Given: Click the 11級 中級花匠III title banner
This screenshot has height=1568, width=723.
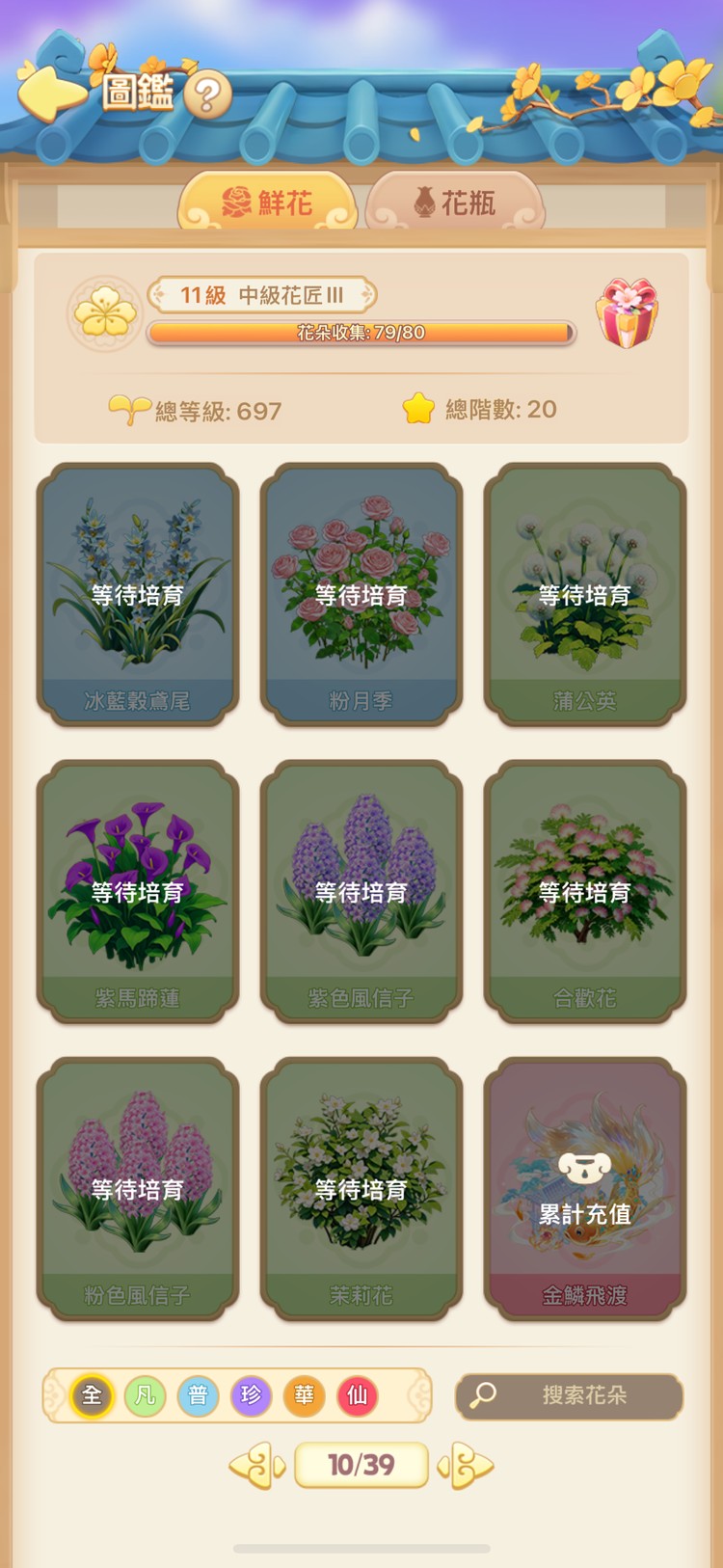Looking at the screenshot, I should [x=262, y=294].
